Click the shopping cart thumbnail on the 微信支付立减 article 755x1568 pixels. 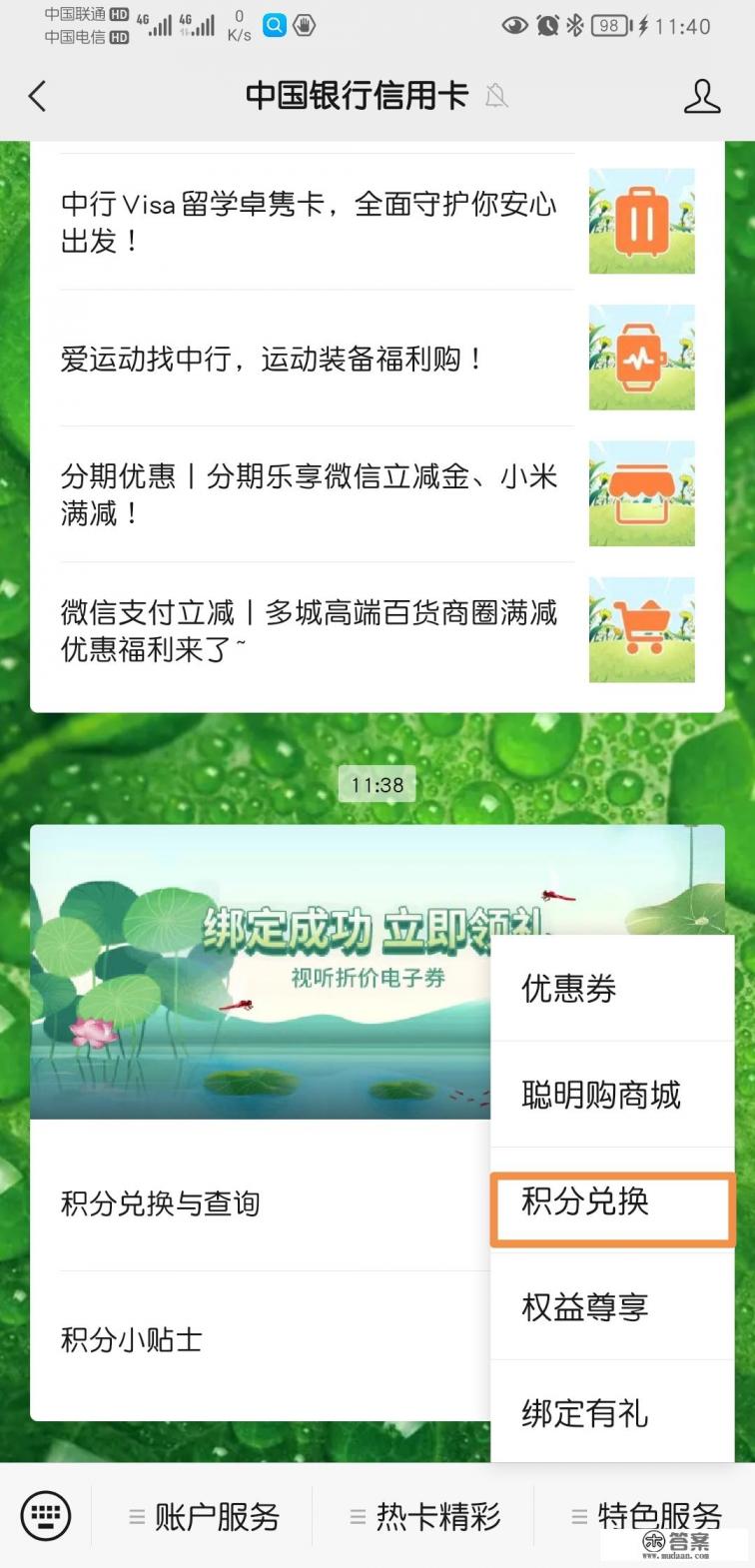pyautogui.click(x=641, y=629)
